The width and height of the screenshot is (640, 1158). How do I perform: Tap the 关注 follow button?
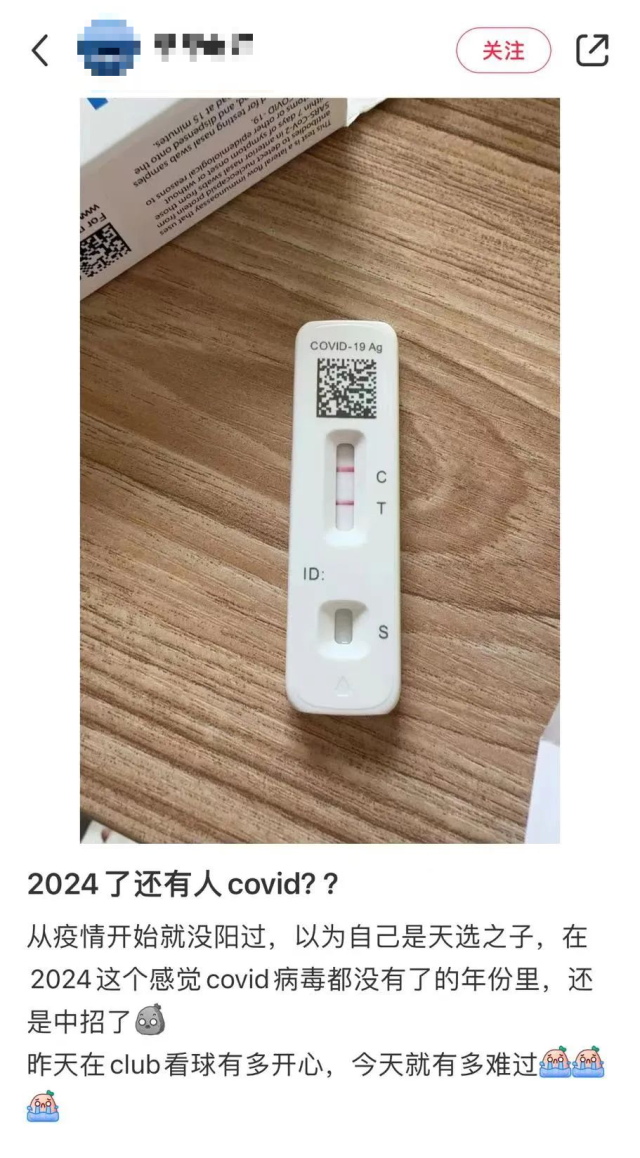click(503, 50)
